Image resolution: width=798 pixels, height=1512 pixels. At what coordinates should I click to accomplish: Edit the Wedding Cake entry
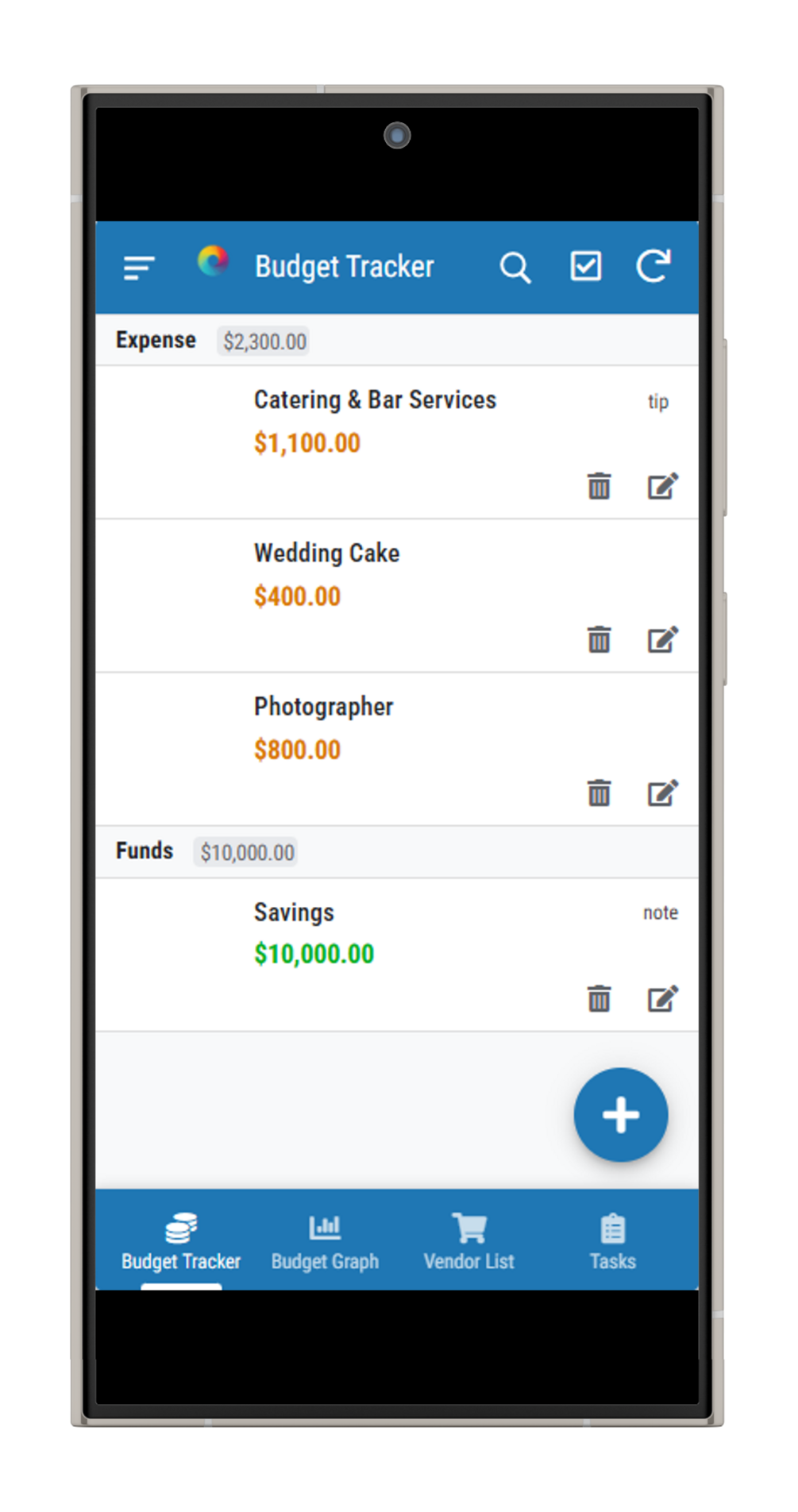coord(662,639)
